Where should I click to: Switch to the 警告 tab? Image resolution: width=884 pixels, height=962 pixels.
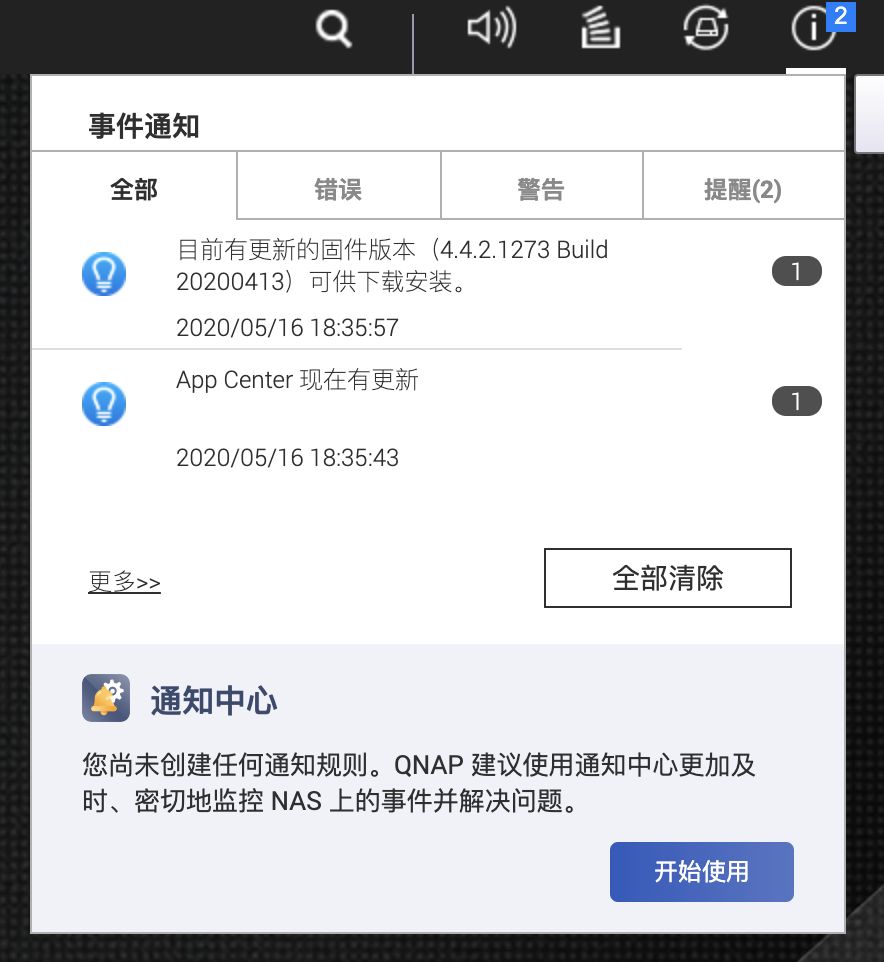click(541, 189)
